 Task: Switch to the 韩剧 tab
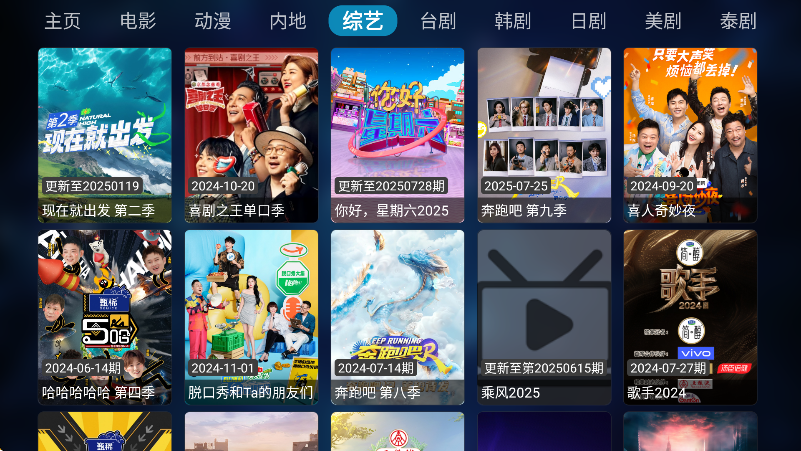tap(513, 21)
